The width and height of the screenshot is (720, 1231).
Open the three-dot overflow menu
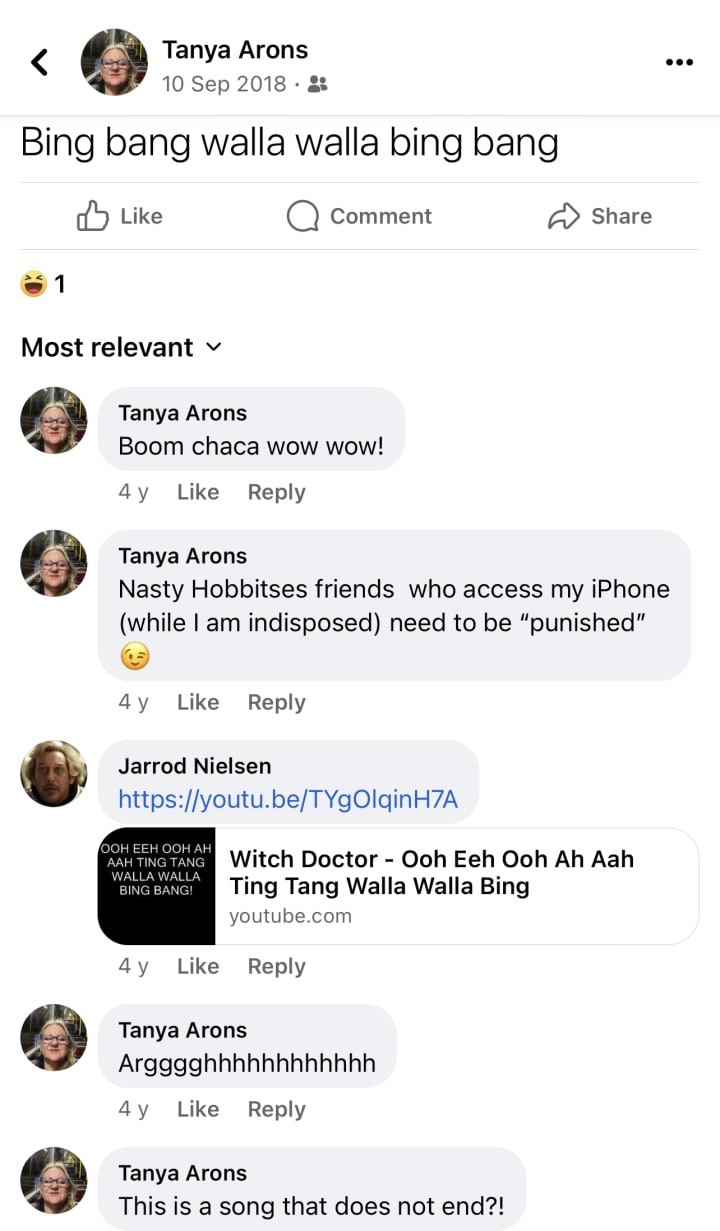679,62
